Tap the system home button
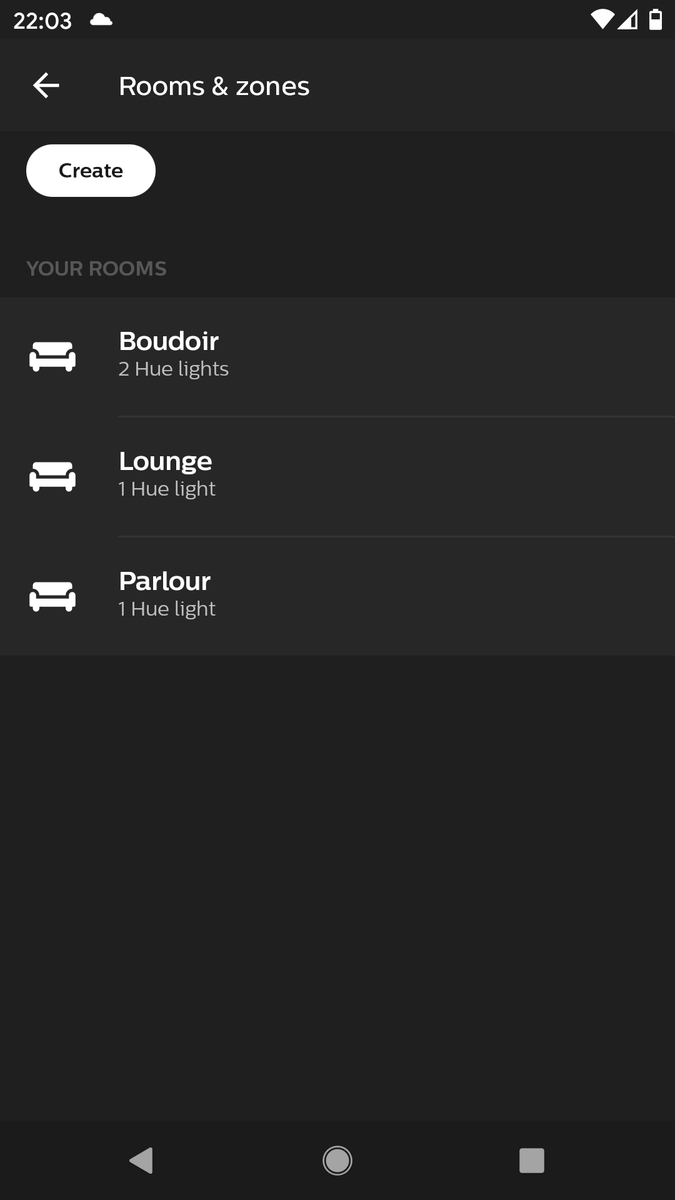The image size is (675, 1200). click(x=337, y=1160)
